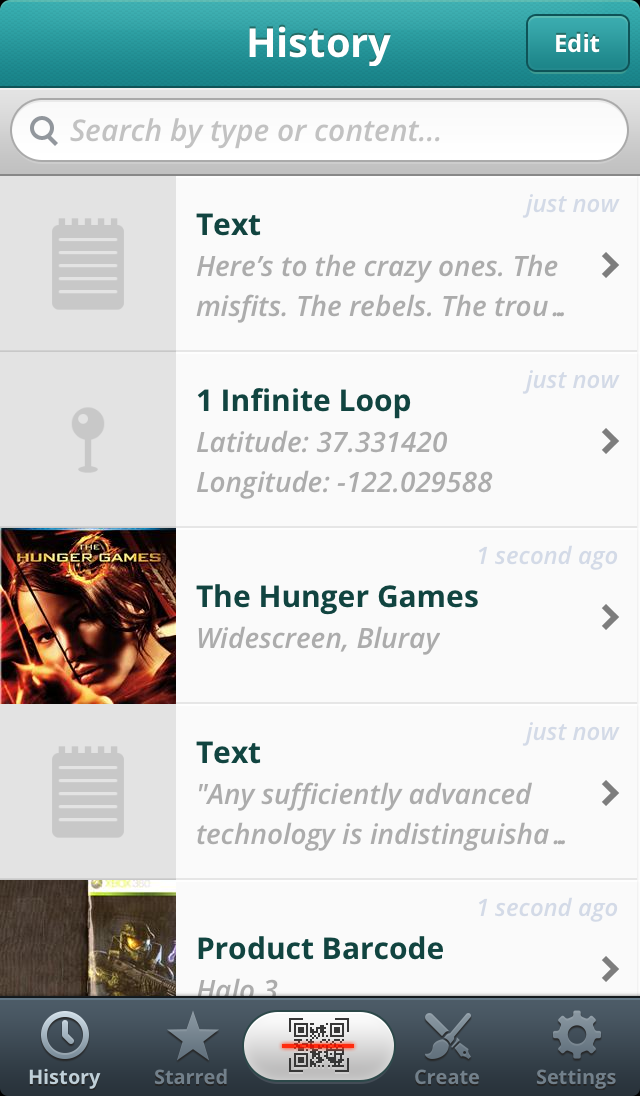The height and width of the screenshot is (1096, 640).
Task: Launch the QR code scanner
Action: point(319,1046)
